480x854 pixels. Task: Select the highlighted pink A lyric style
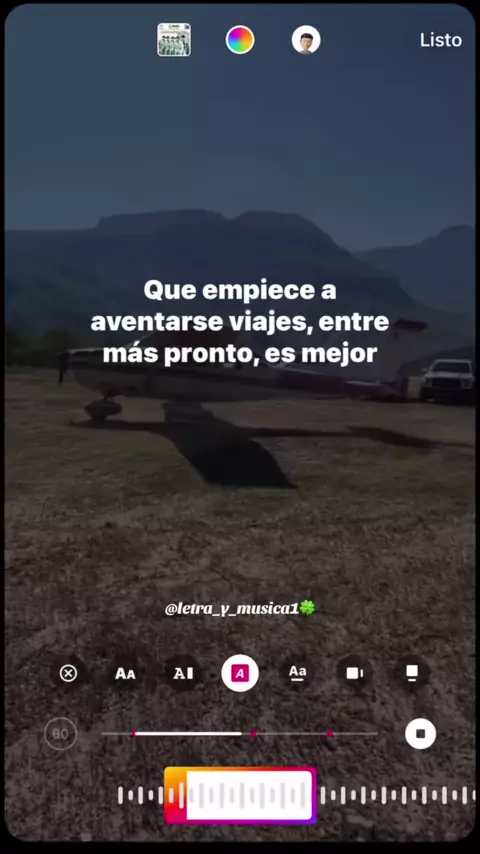click(x=240, y=674)
